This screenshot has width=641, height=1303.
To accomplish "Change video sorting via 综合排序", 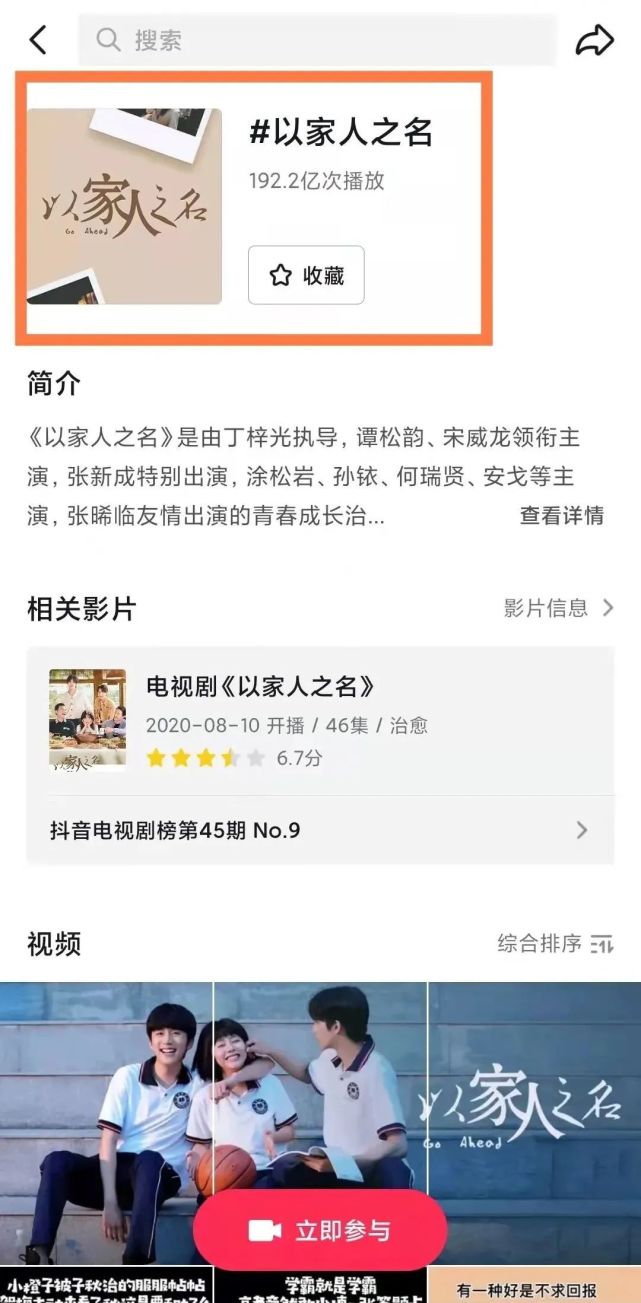I will pos(555,943).
